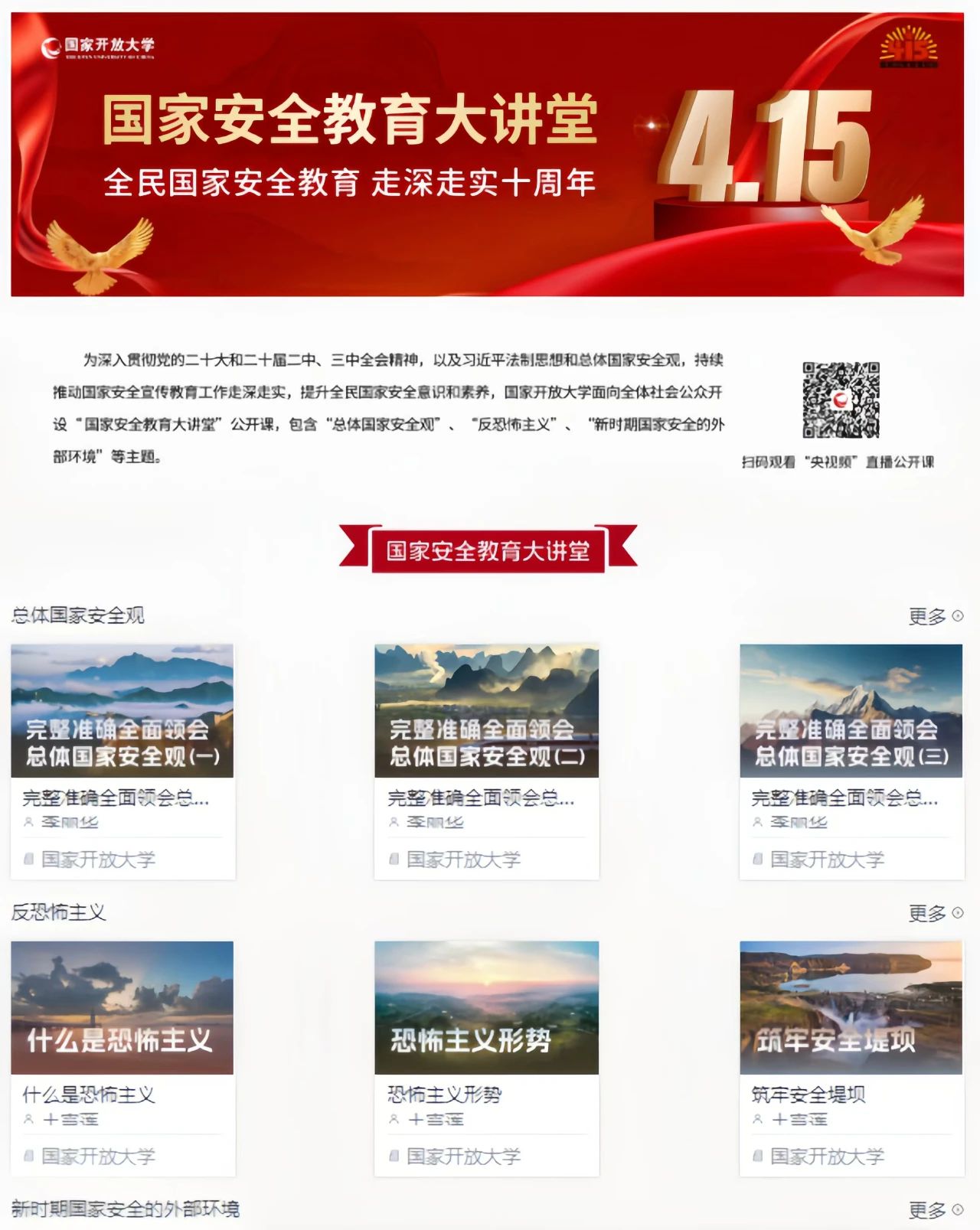Tap 更多 next to 总体国家安全观

point(935,616)
